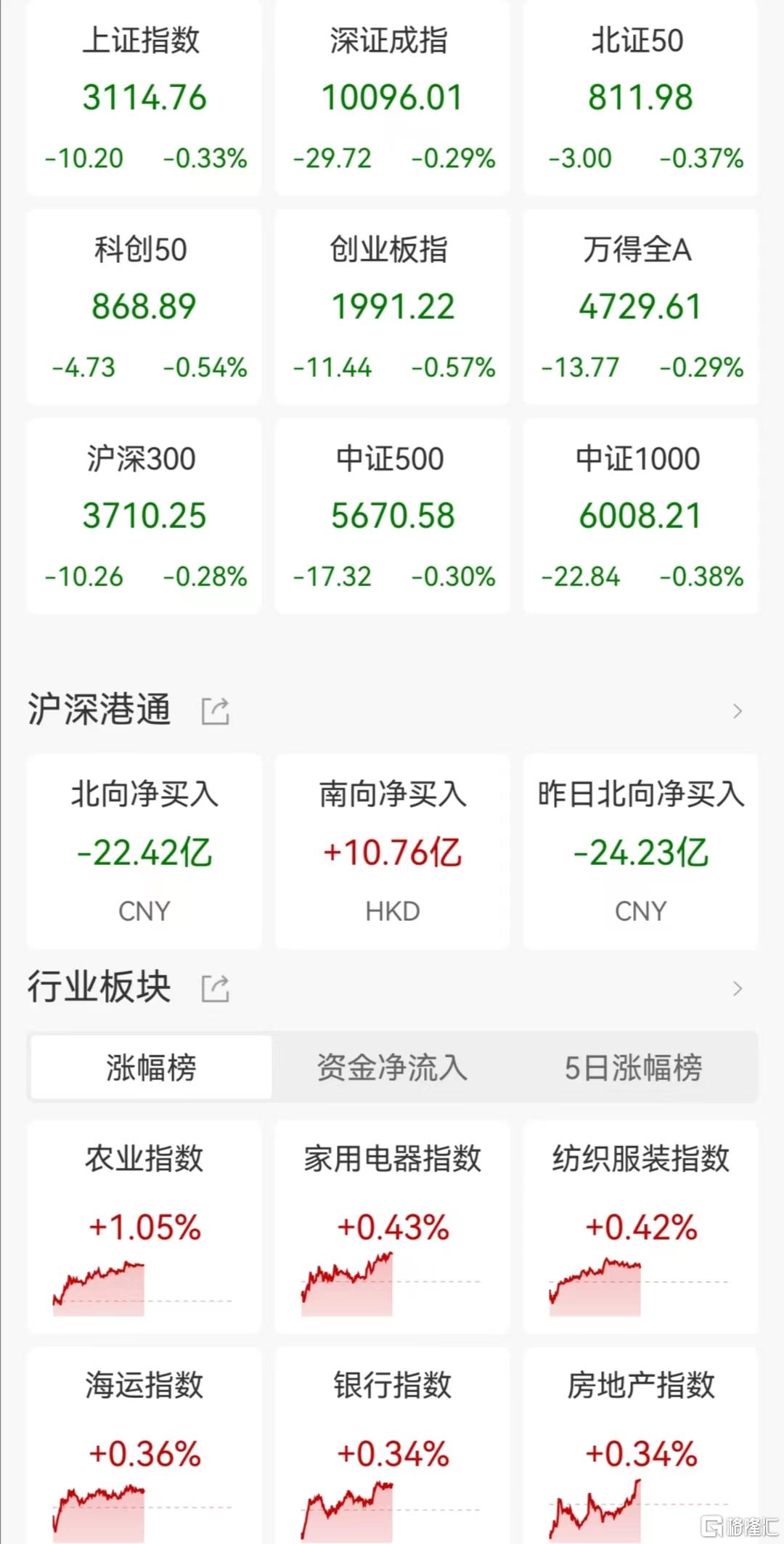The height and width of the screenshot is (1544, 784).
Task: Open the 北向净买入 card
Action: pyautogui.click(x=144, y=851)
